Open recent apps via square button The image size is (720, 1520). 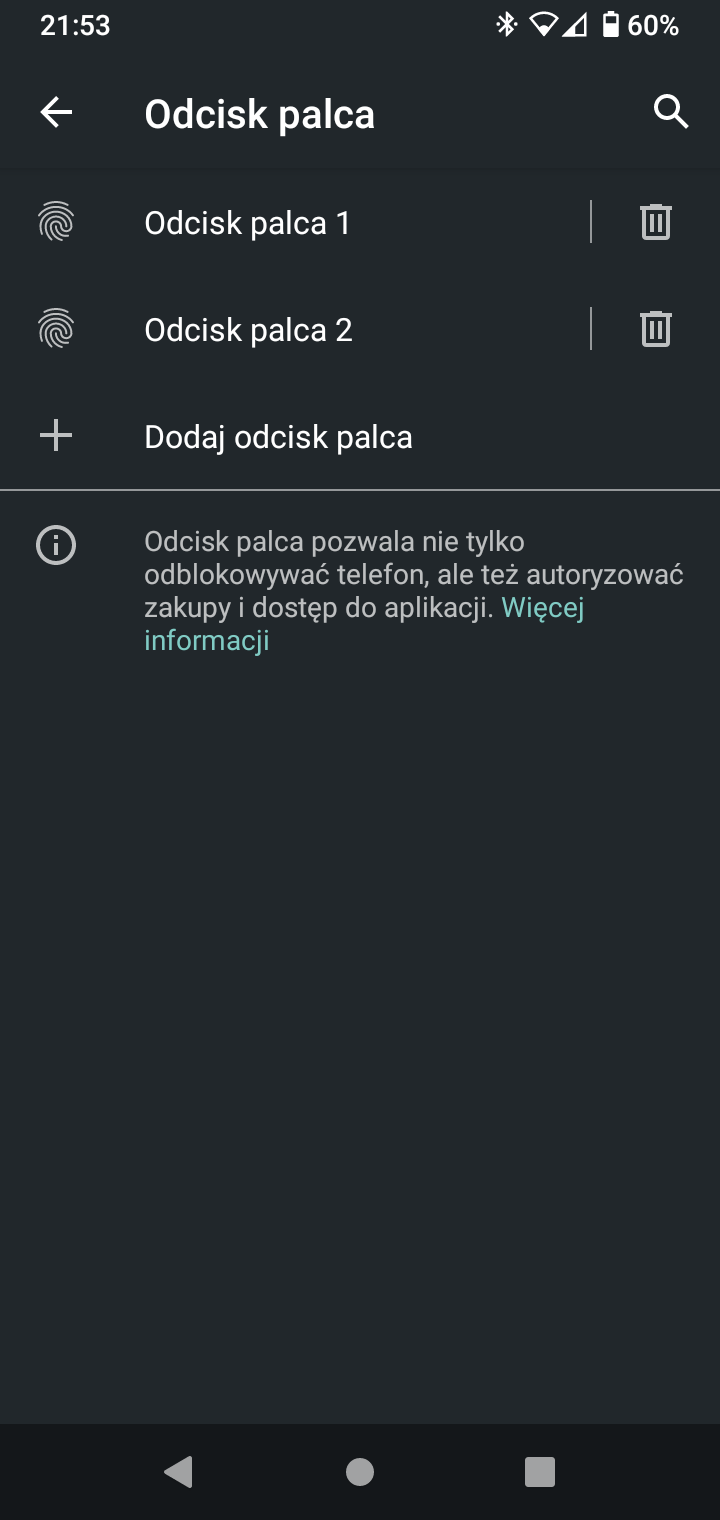(540, 1471)
